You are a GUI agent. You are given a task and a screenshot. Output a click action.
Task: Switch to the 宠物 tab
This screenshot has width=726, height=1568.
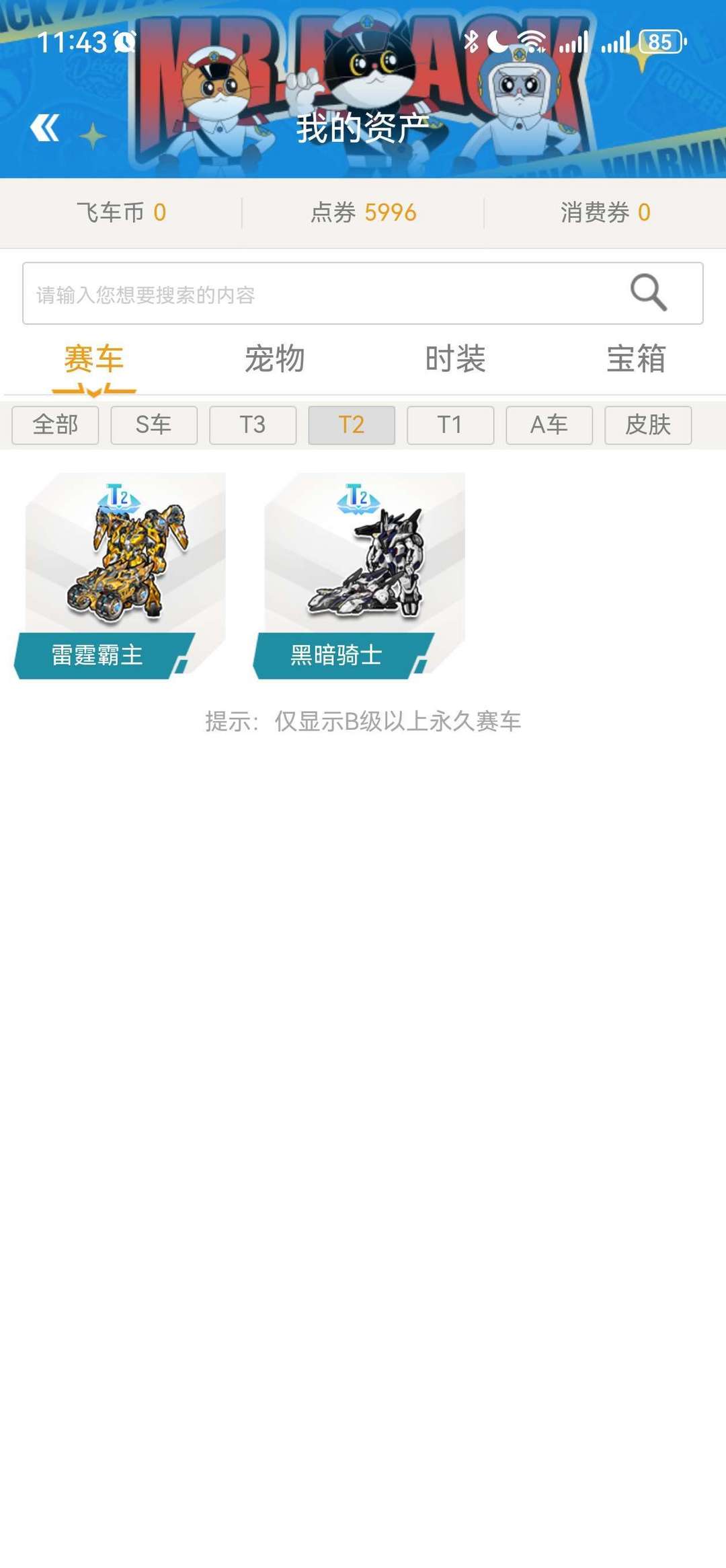(274, 359)
